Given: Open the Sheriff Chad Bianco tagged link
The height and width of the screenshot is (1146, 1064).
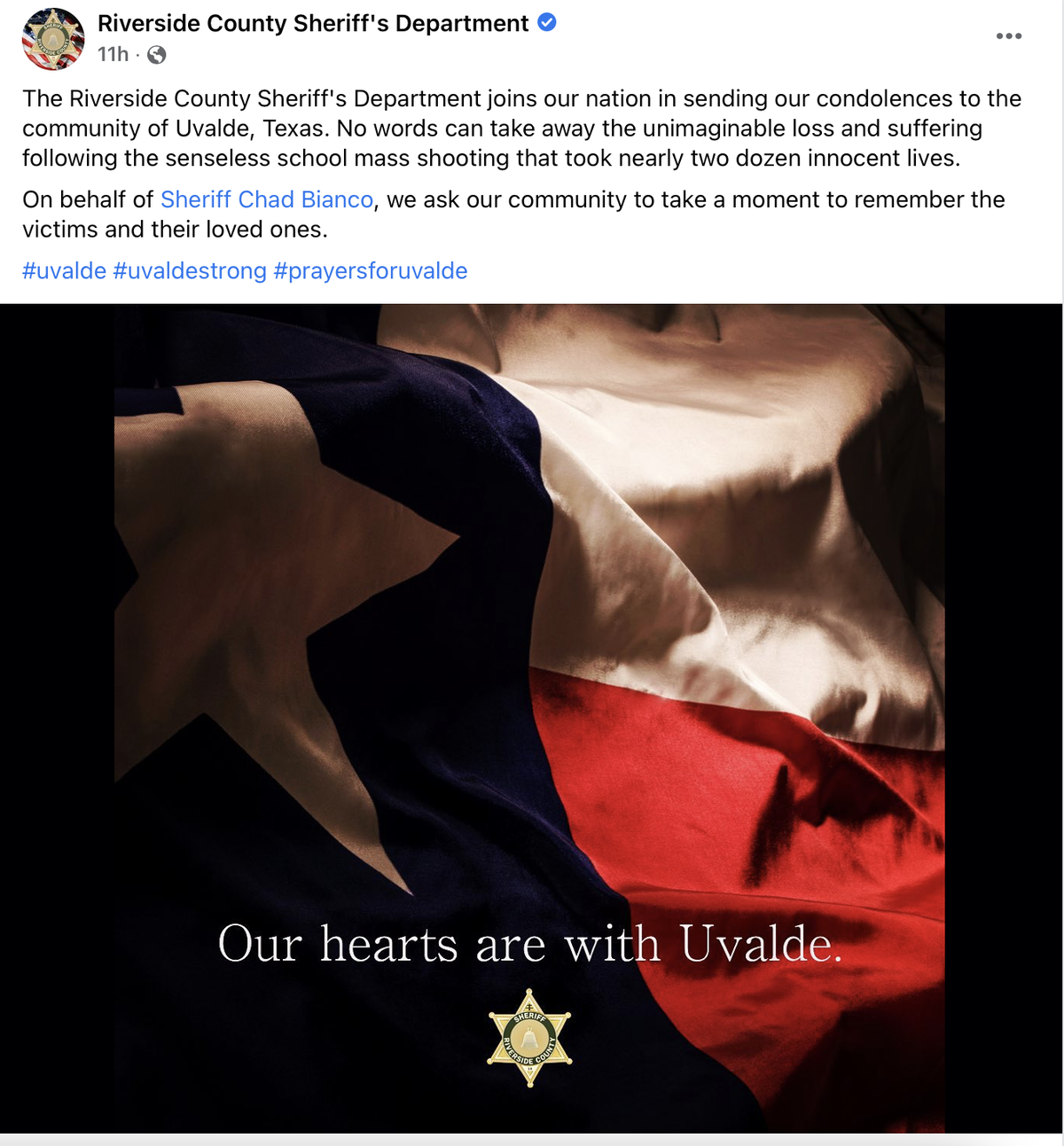Looking at the screenshot, I should click(x=267, y=199).
